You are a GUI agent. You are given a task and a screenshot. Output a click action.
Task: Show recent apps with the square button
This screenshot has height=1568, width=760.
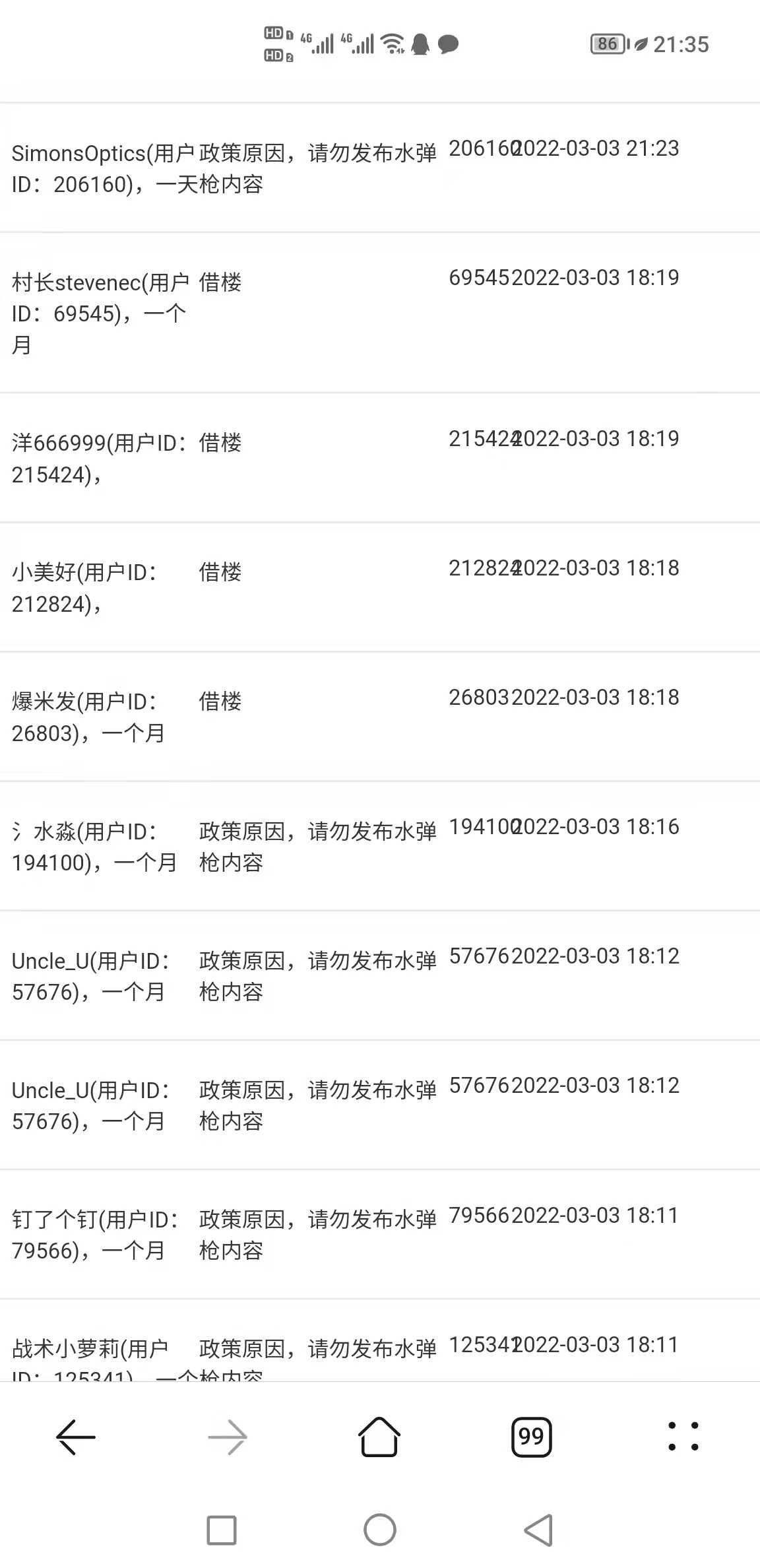(222, 1530)
